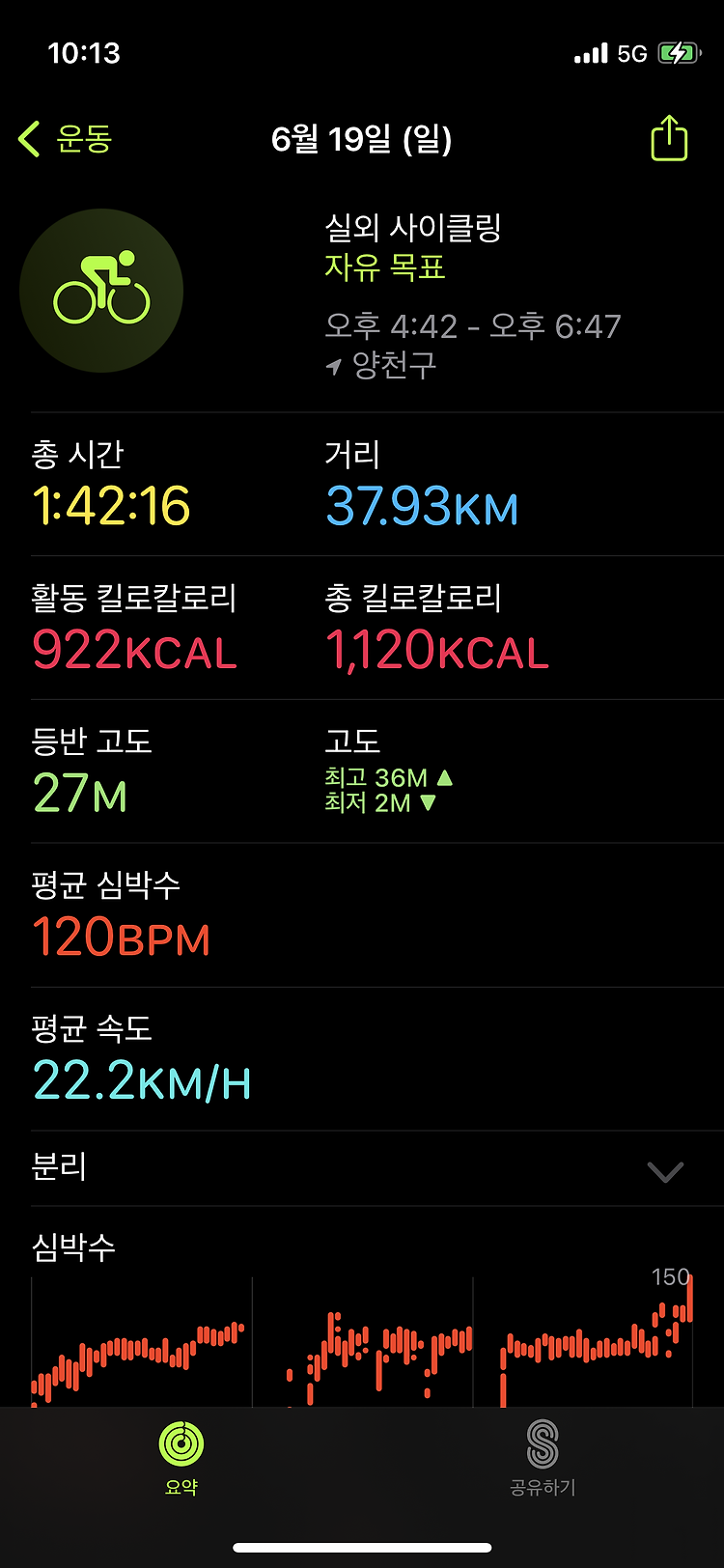Share this workout via the share icon
This screenshot has height=1568, width=724.
click(669, 138)
